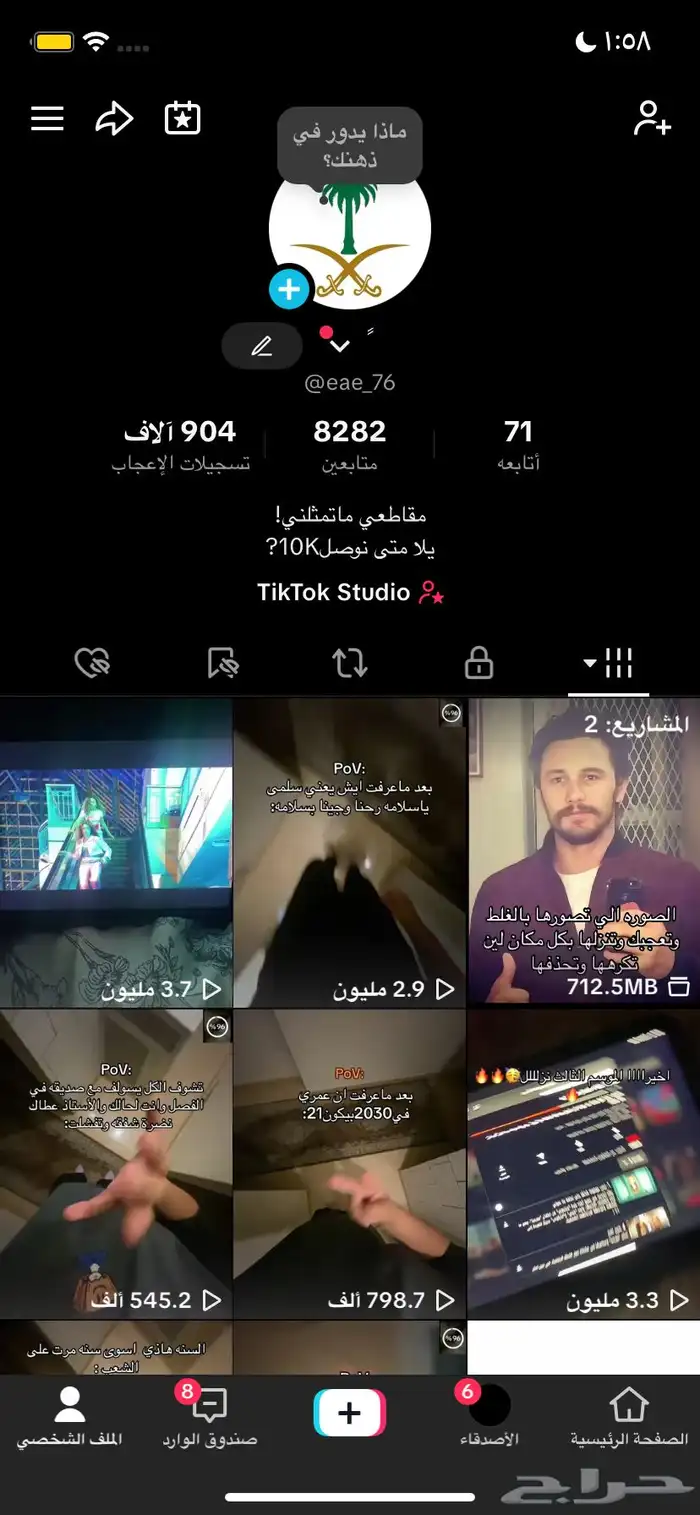
Task: Open صندوق الوارد inbox
Action: point(209,1417)
